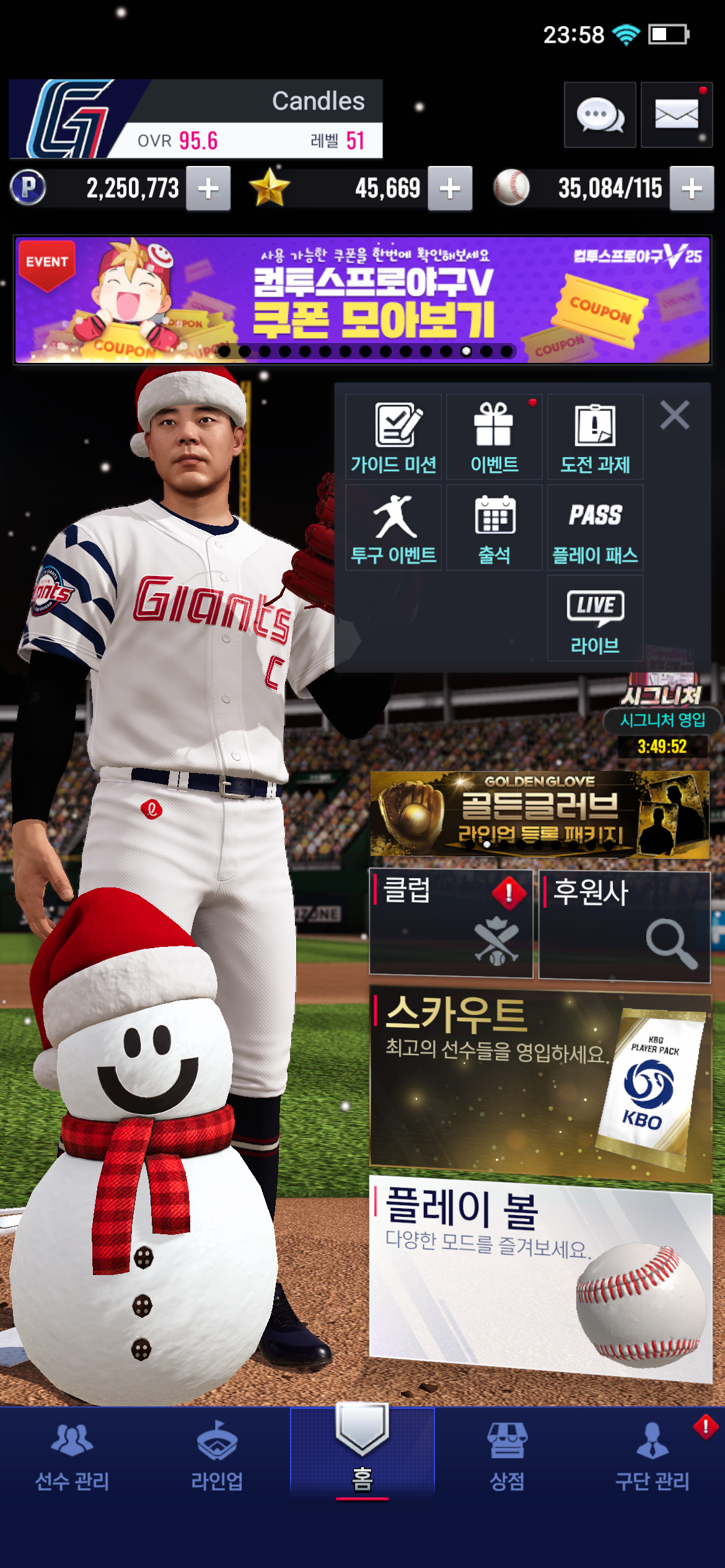Open the 이벤트 gift menu
725x1568 pixels.
(x=494, y=437)
